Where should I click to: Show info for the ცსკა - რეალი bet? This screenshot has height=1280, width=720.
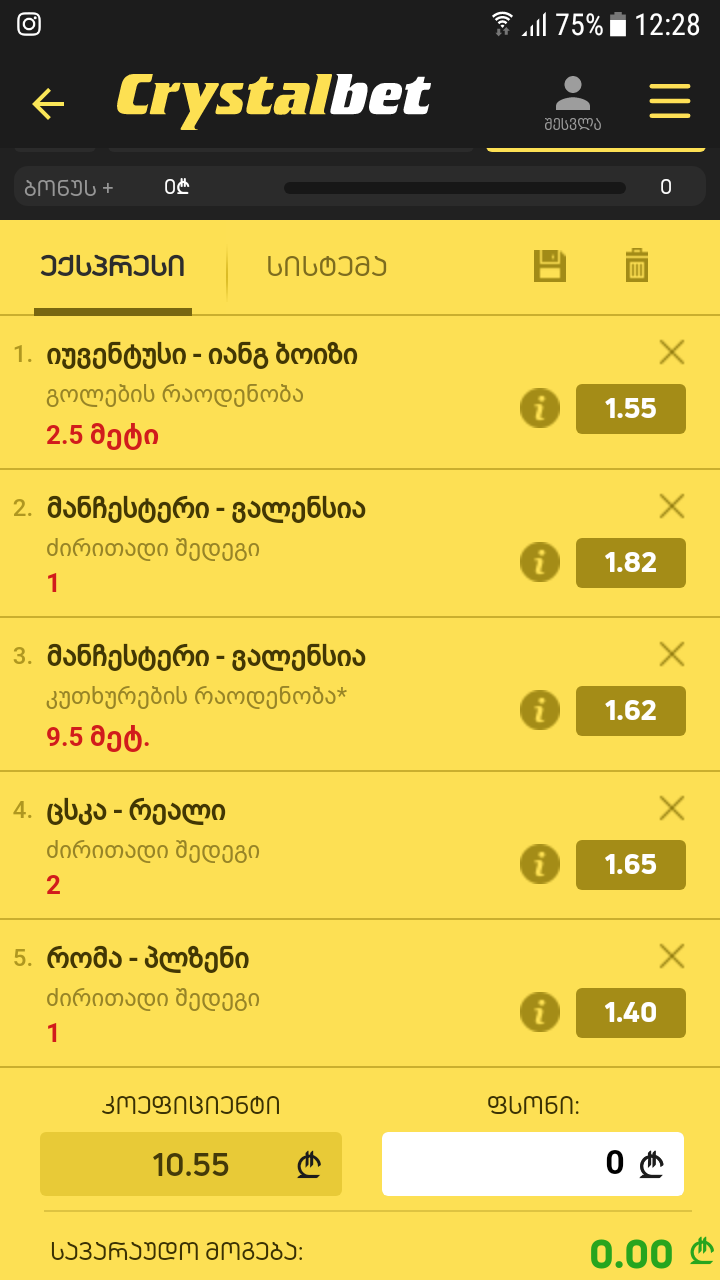pyautogui.click(x=540, y=864)
